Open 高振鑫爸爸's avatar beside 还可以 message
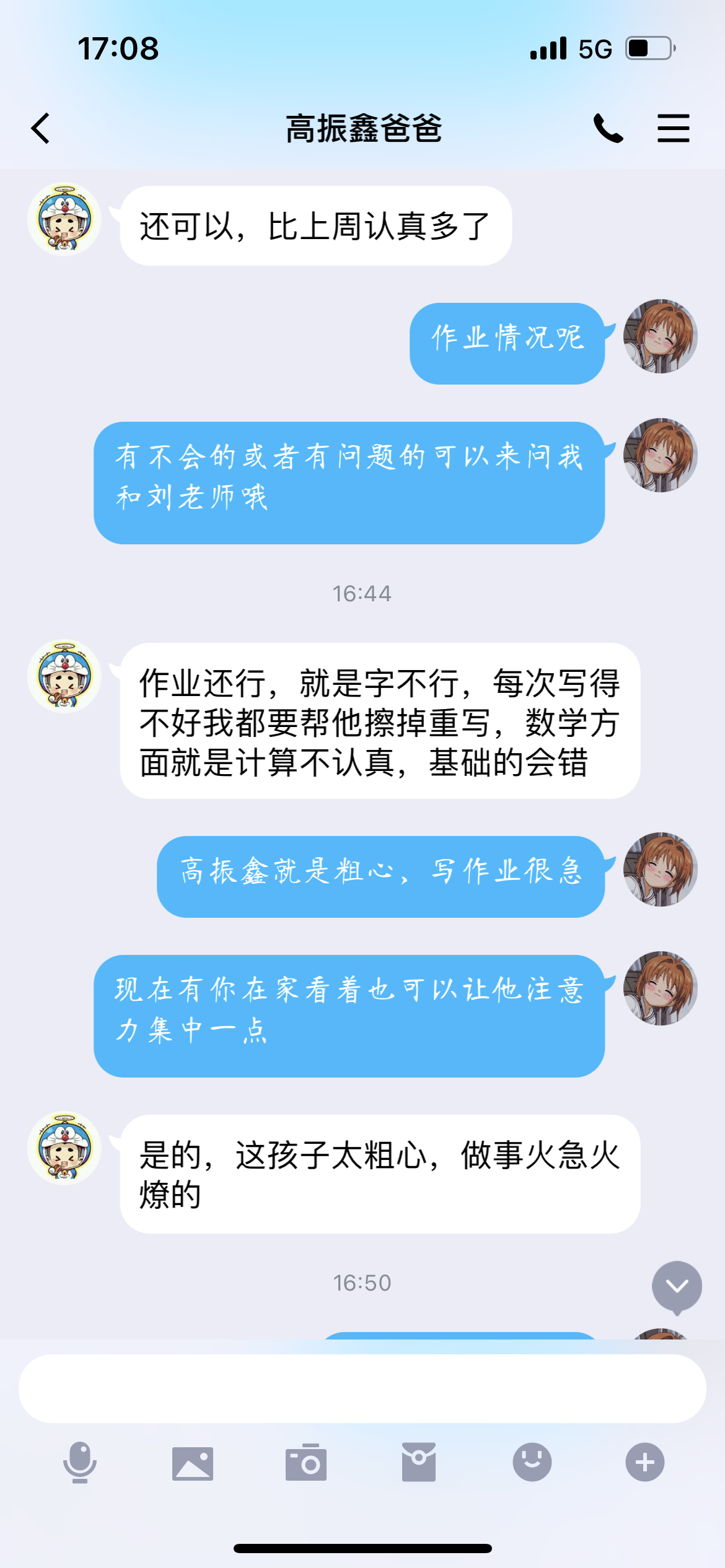 click(x=64, y=219)
